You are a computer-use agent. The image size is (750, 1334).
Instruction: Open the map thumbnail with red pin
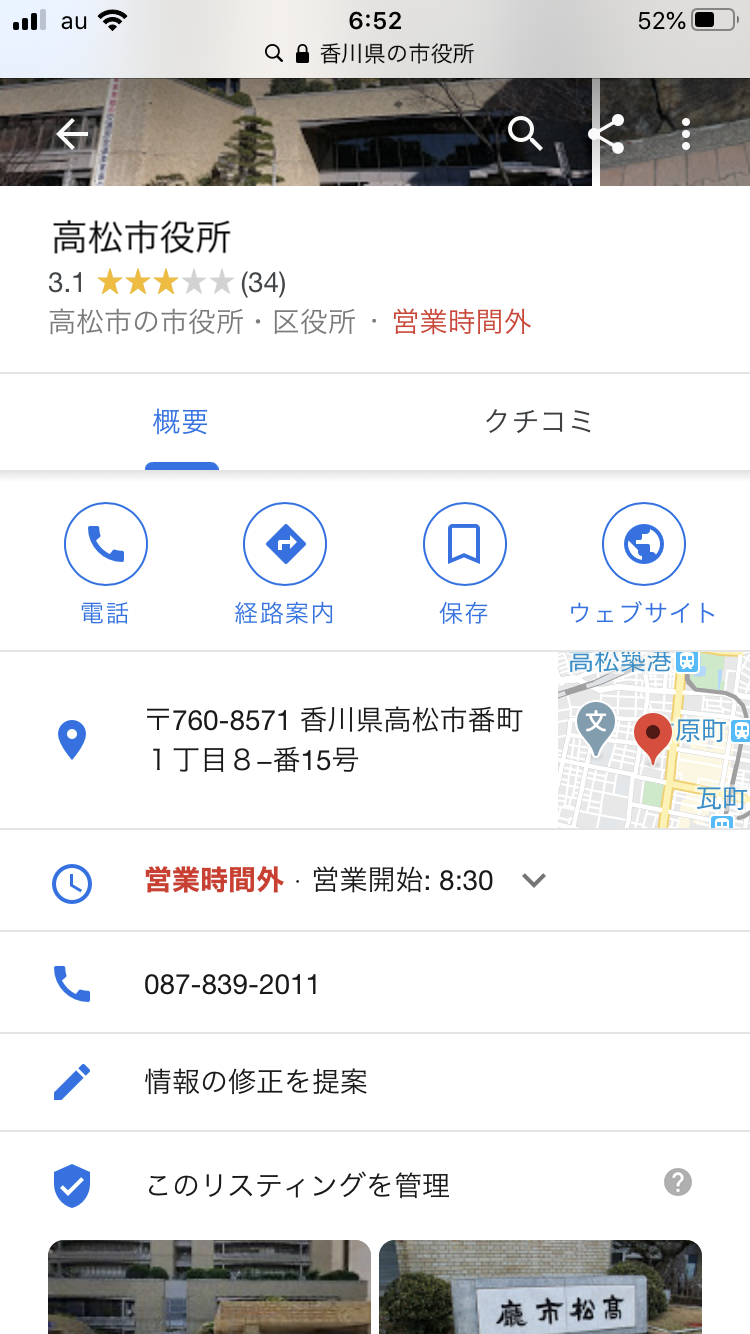click(653, 740)
